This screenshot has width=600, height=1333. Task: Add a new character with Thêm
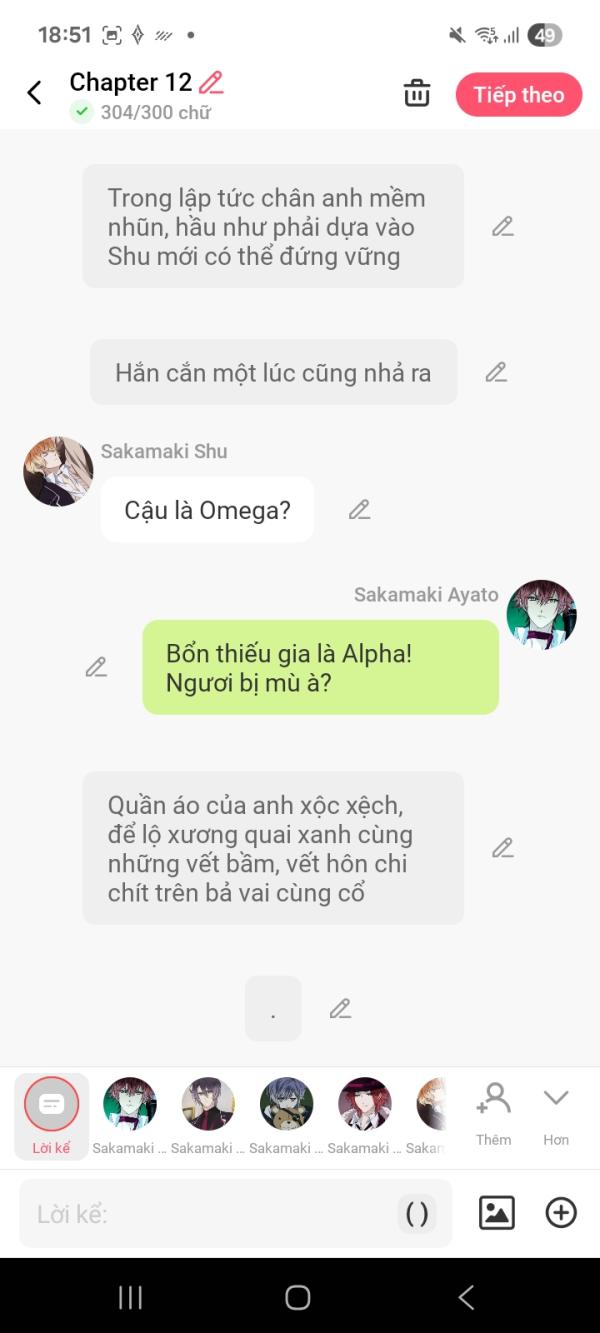[x=493, y=1112]
